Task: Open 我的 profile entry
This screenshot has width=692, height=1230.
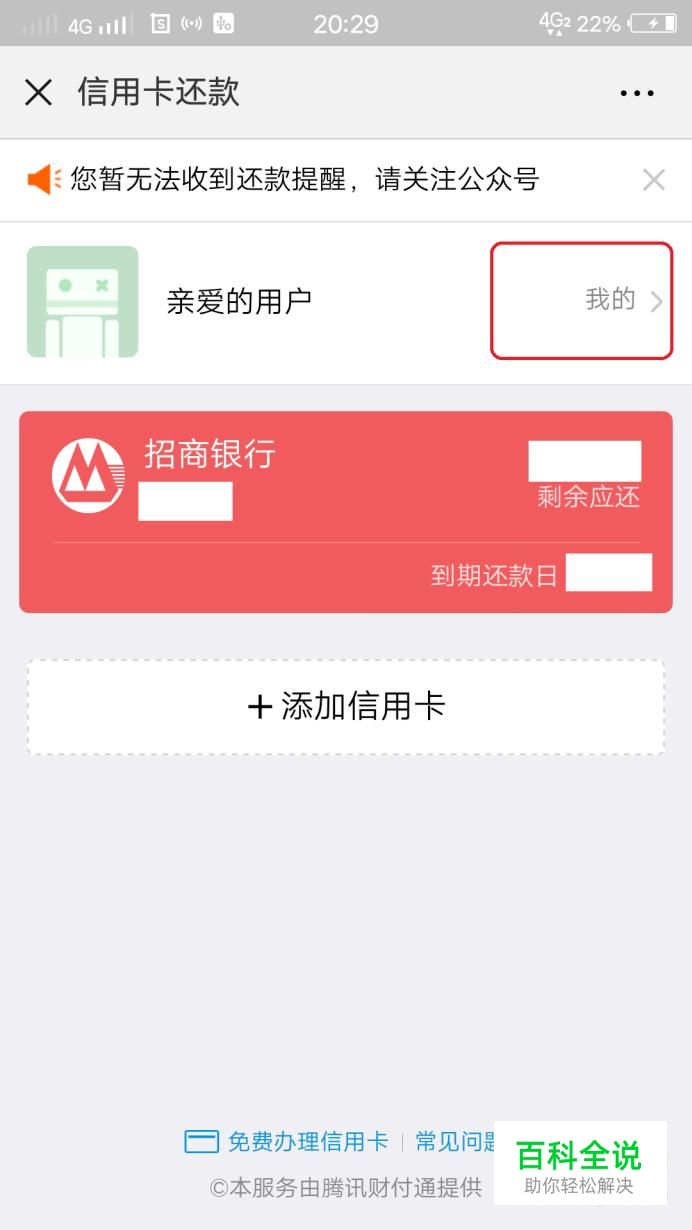Action: pyautogui.click(x=581, y=300)
